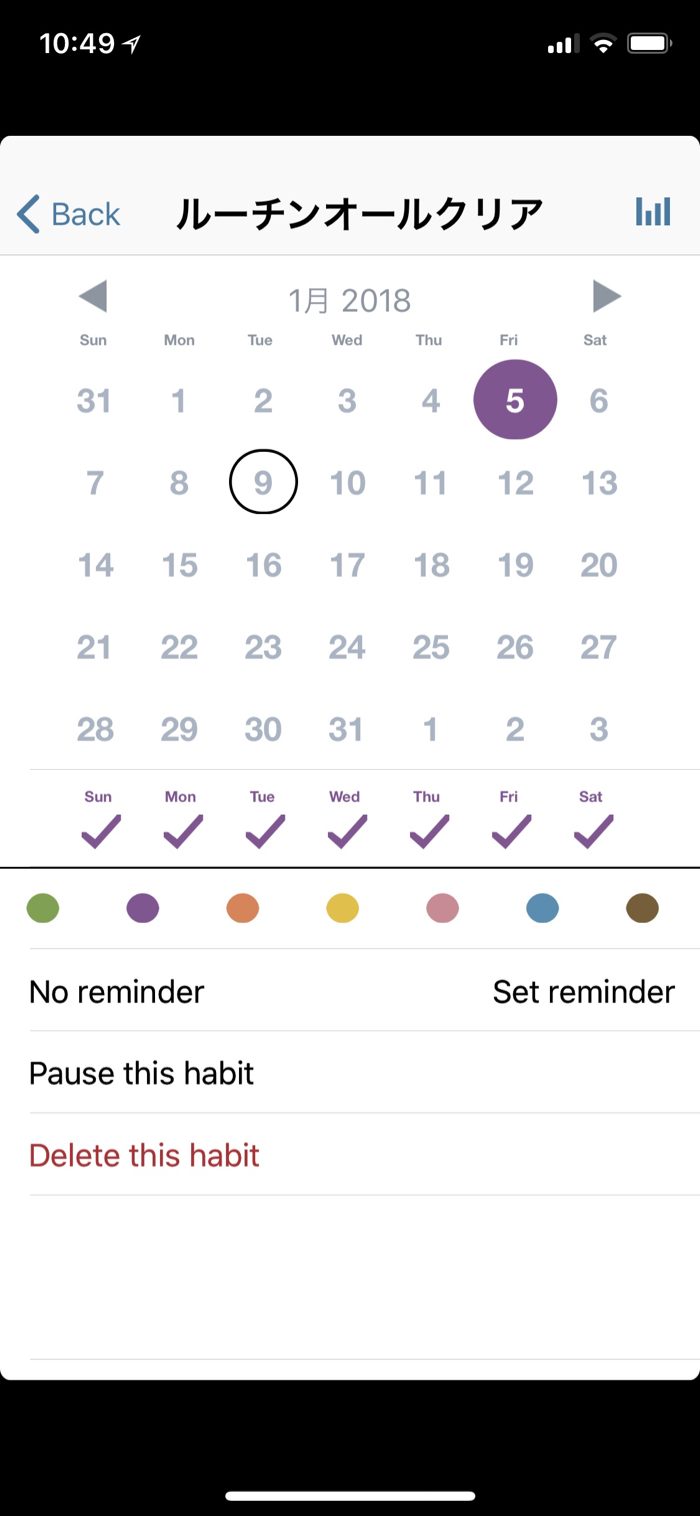Mark January 17 on the calendar
Image resolution: width=700 pixels, height=1516 pixels.
(347, 565)
